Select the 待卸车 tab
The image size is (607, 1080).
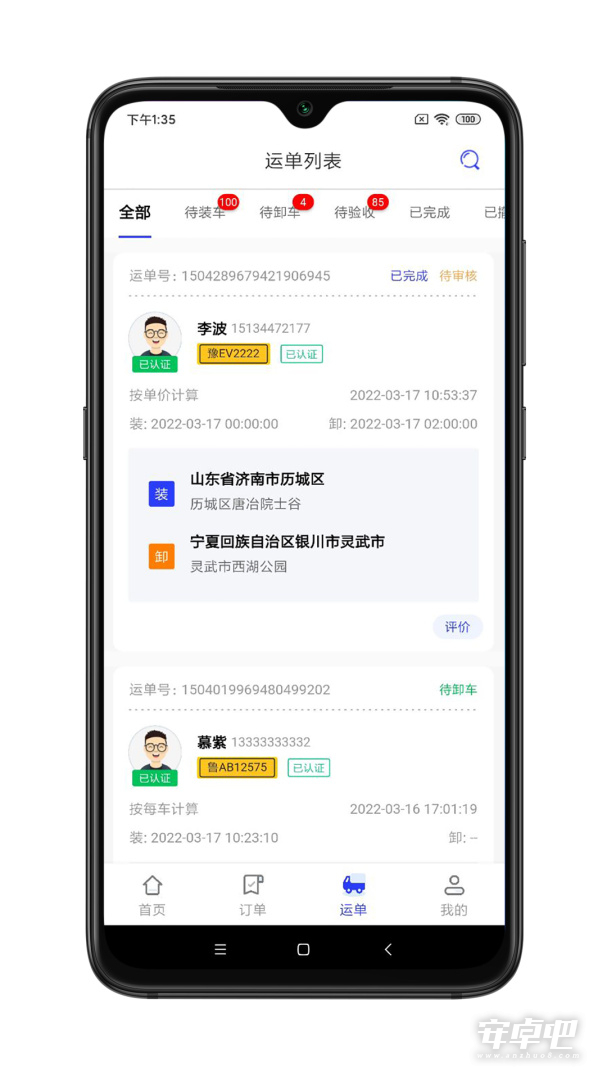(280, 213)
